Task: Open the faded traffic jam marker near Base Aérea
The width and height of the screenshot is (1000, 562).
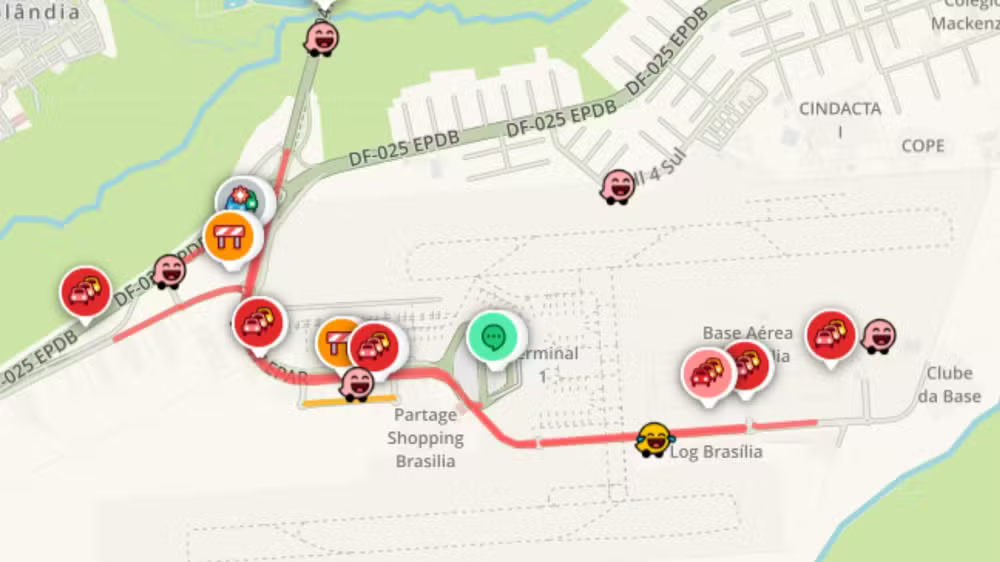Action: tap(707, 372)
